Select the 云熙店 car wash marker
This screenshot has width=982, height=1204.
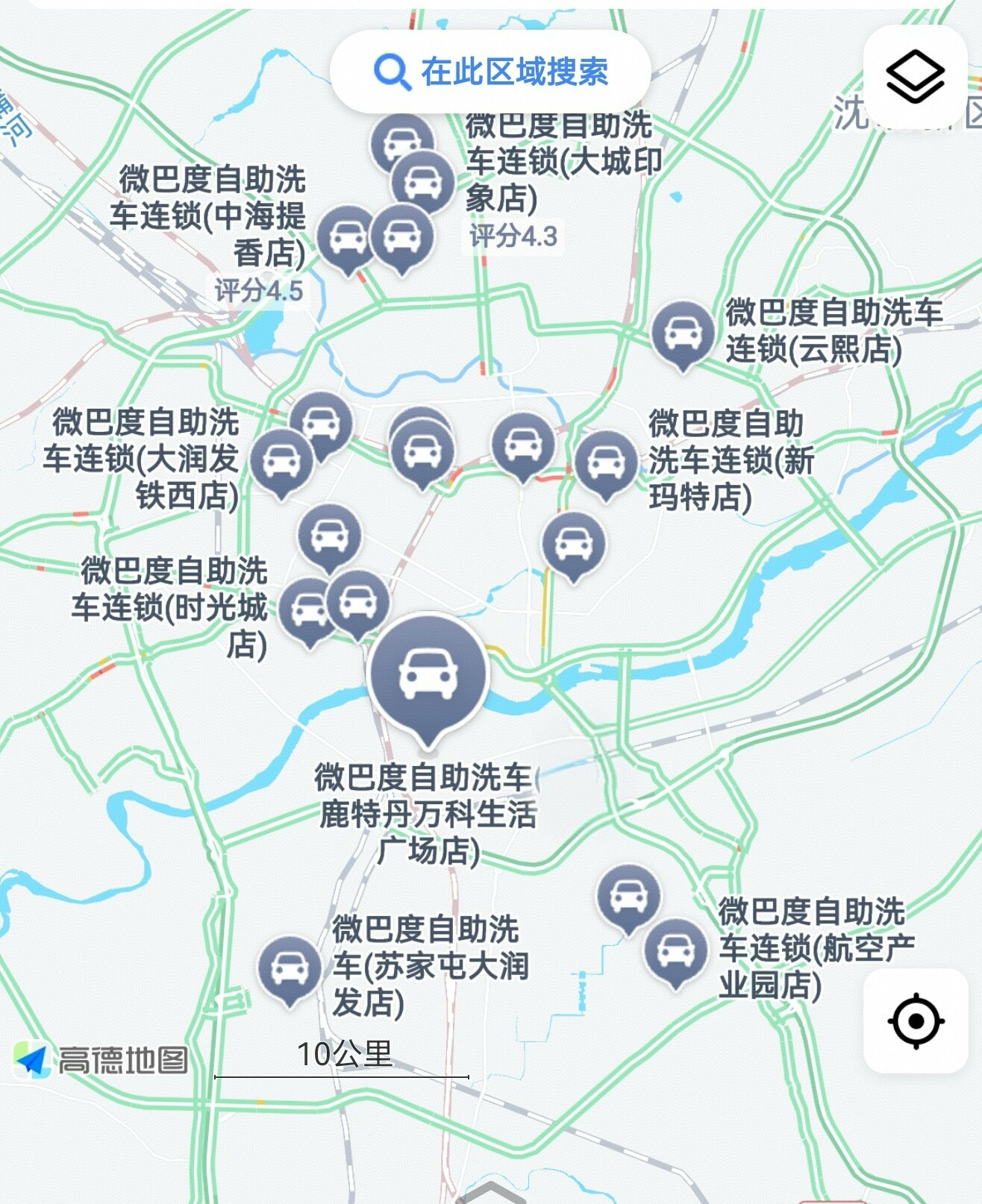click(683, 333)
